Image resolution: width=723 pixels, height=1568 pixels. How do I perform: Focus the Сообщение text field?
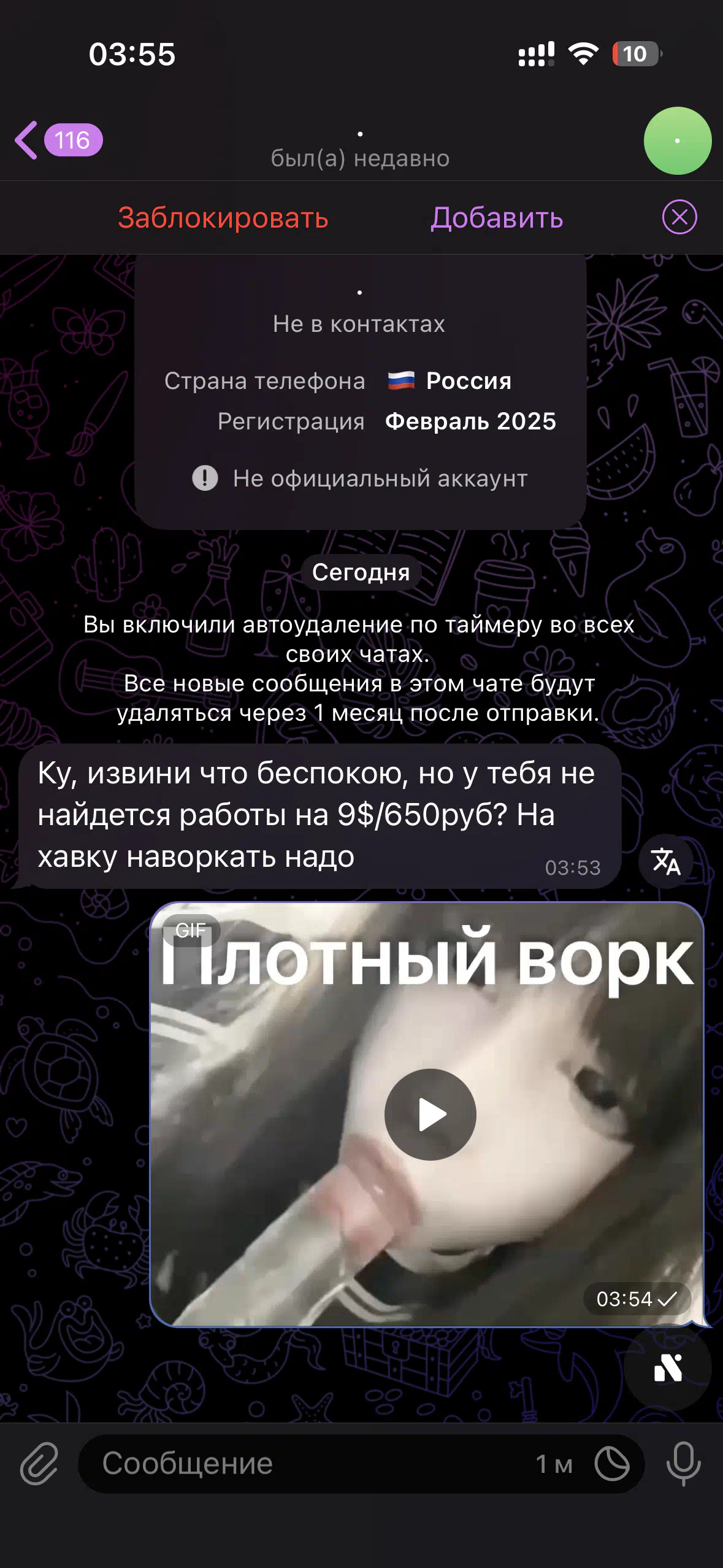coord(307,1464)
